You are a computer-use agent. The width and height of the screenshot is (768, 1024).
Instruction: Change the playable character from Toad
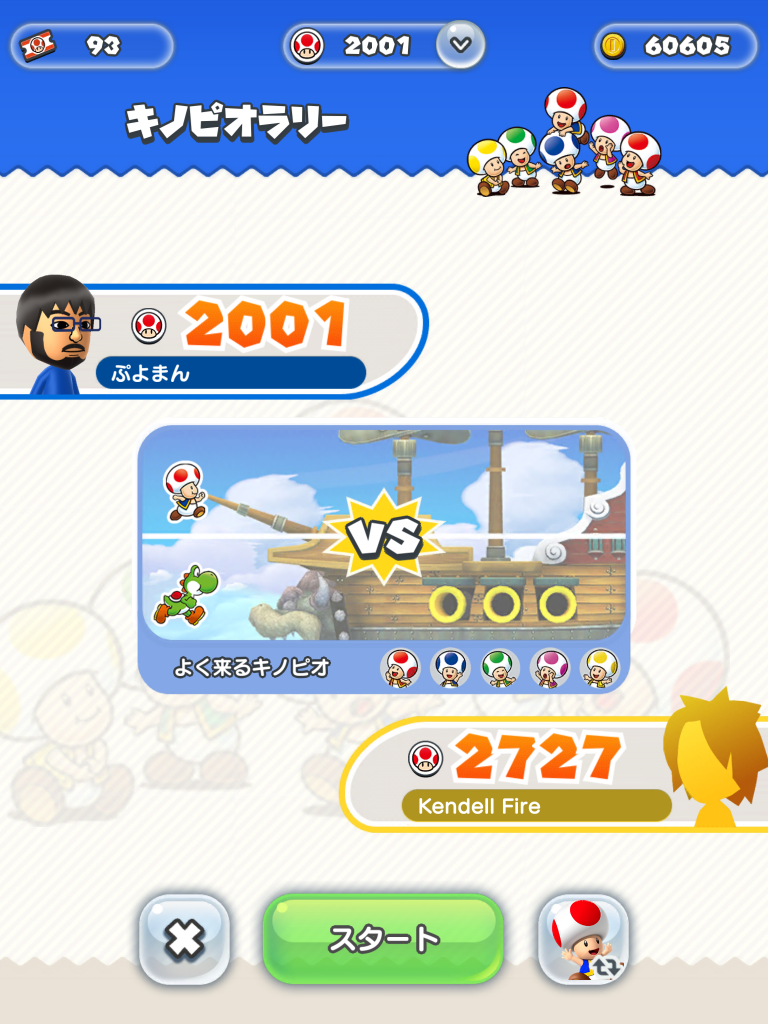(x=583, y=939)
